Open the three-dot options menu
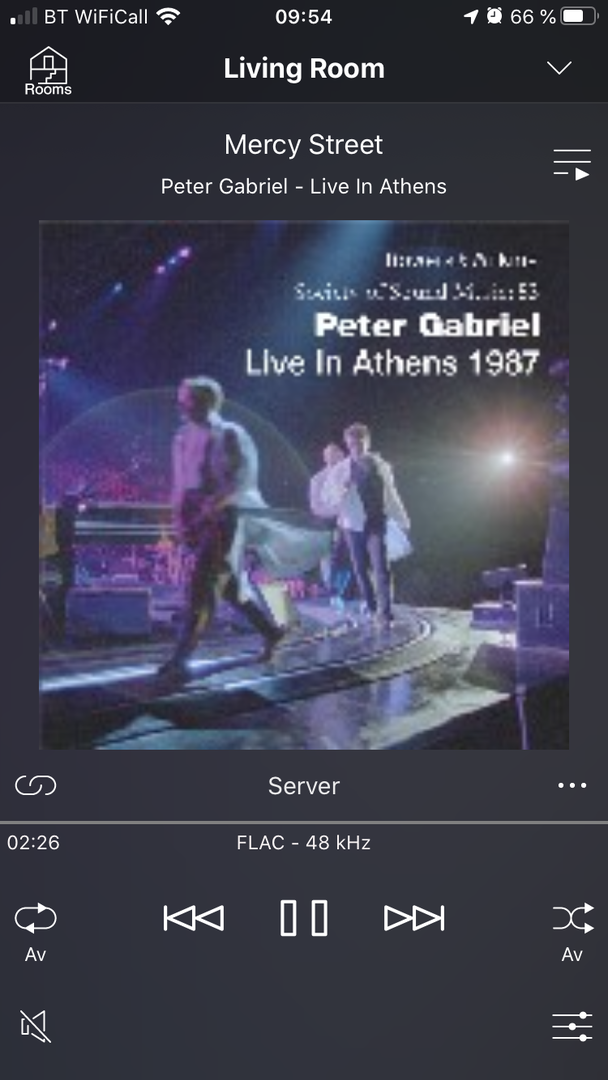The height and width of the screenshot is (1080, 608). pyautogui.click(x=572, y=785)
